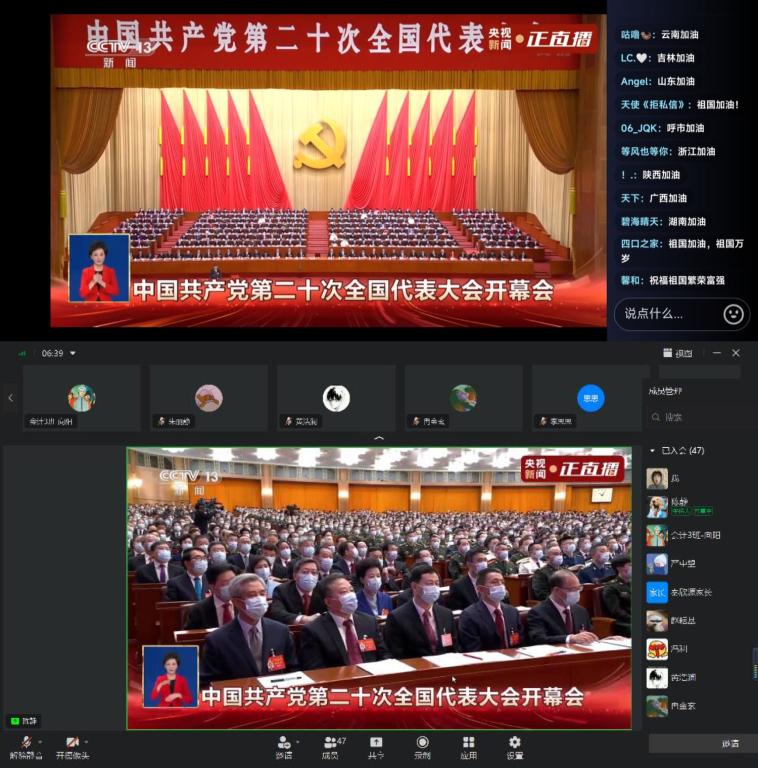Open the 应用 apps panel
The height and width of the screenshot is (768, 758).
468,747
